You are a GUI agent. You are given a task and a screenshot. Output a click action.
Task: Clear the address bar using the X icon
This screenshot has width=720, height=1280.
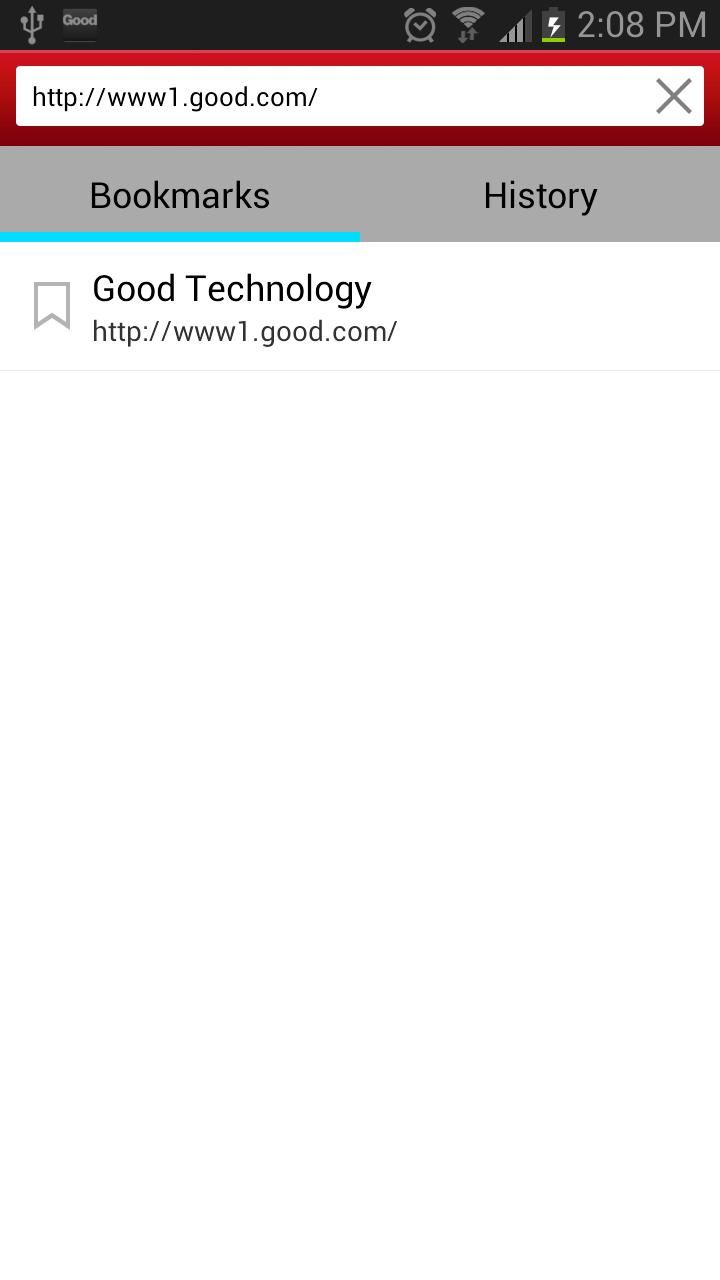click(x=673, y=96)
